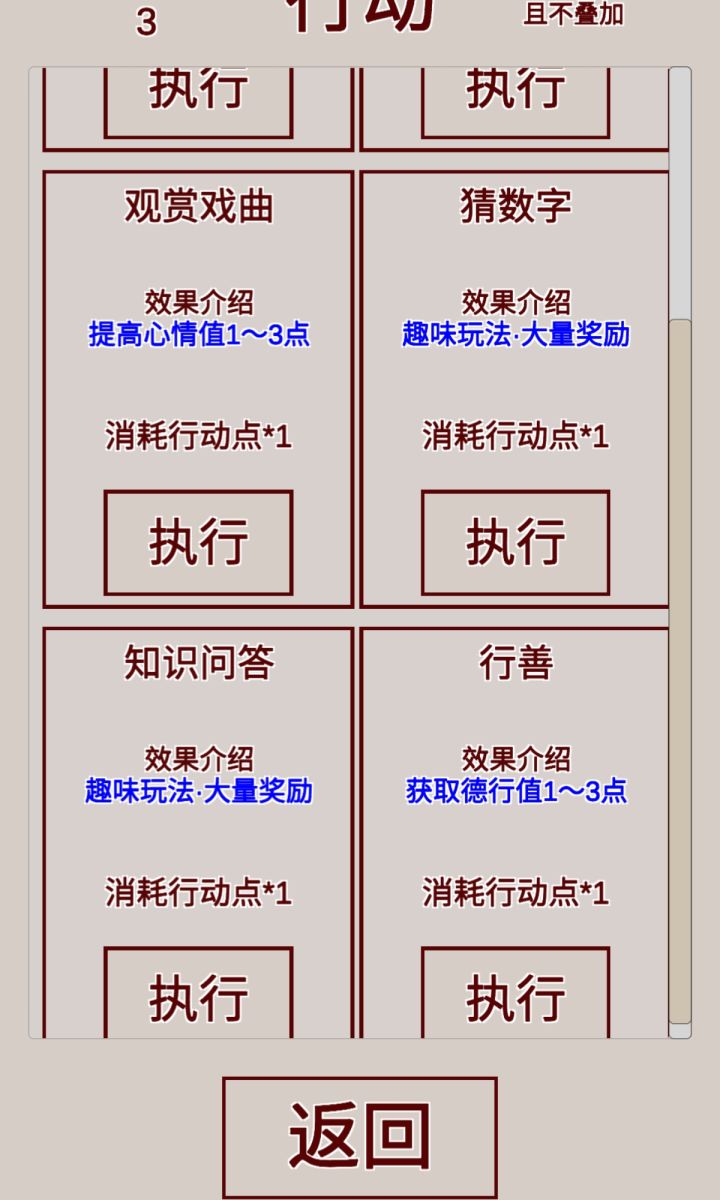
Task: Tap the 执行 button under 观赏戏曲
Action: click(197, 541)
